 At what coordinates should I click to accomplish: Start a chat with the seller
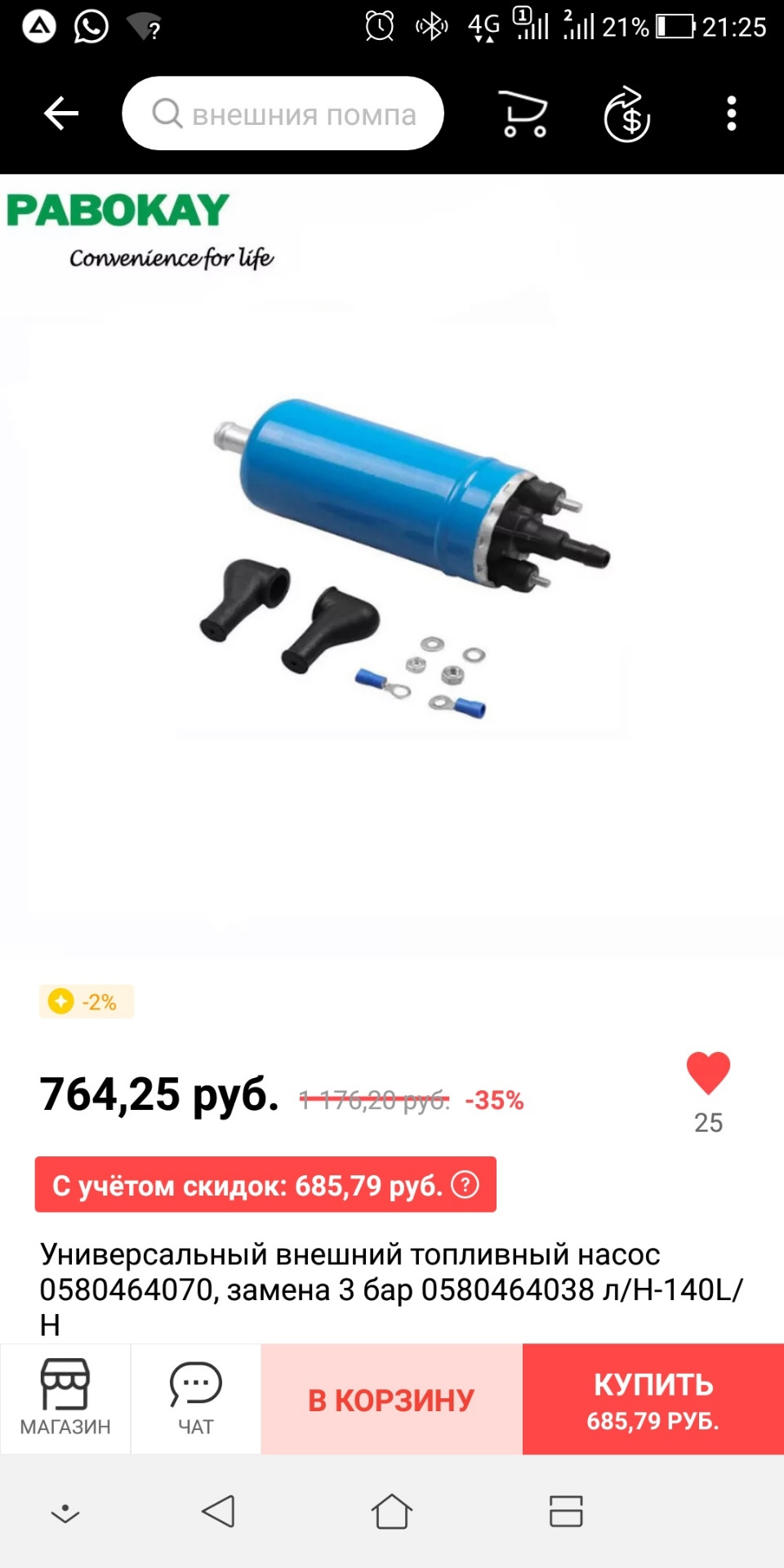[196, 1398]
